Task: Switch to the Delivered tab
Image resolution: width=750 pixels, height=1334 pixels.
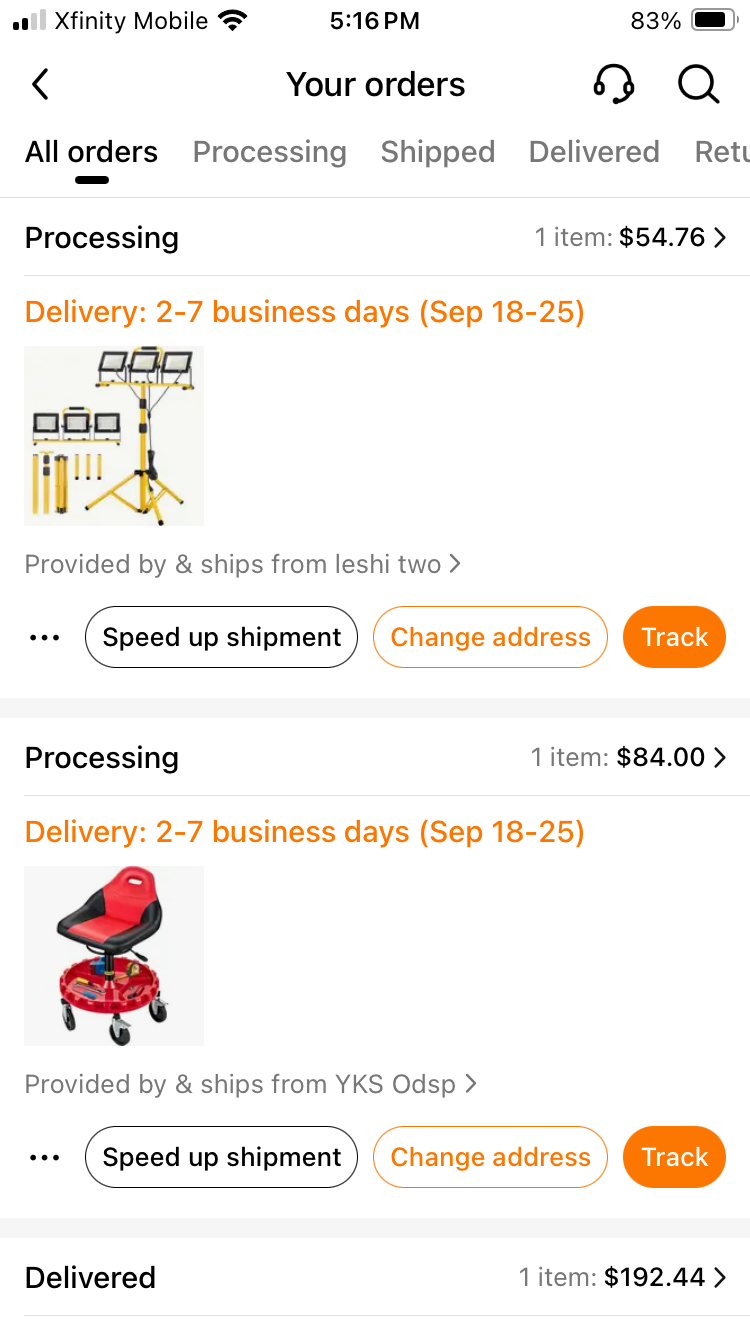Action: 594,152
